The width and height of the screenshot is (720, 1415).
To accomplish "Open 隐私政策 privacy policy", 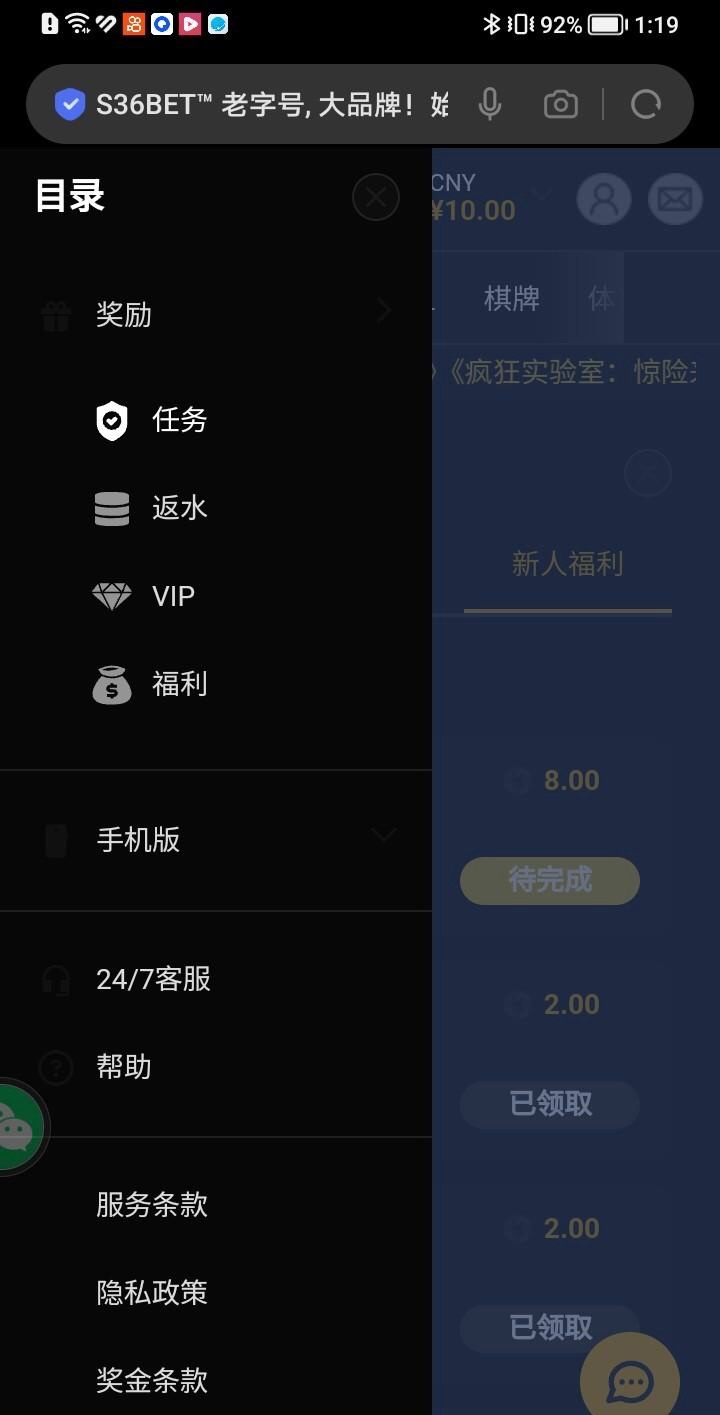I will point(151,1293).
